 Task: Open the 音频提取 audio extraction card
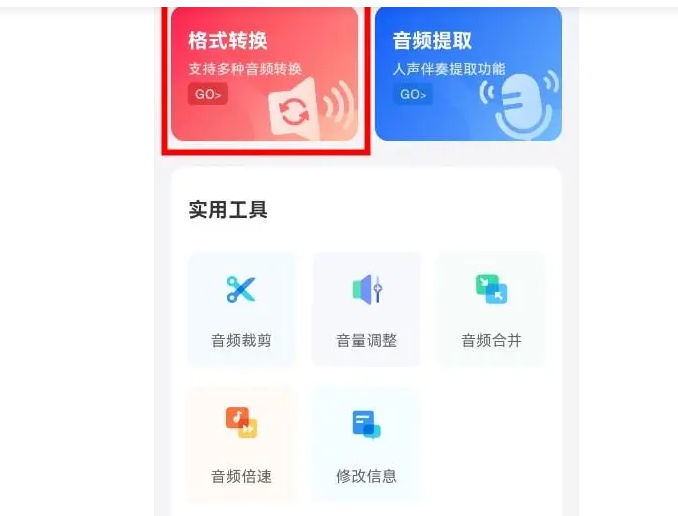(x=468, y=75)
